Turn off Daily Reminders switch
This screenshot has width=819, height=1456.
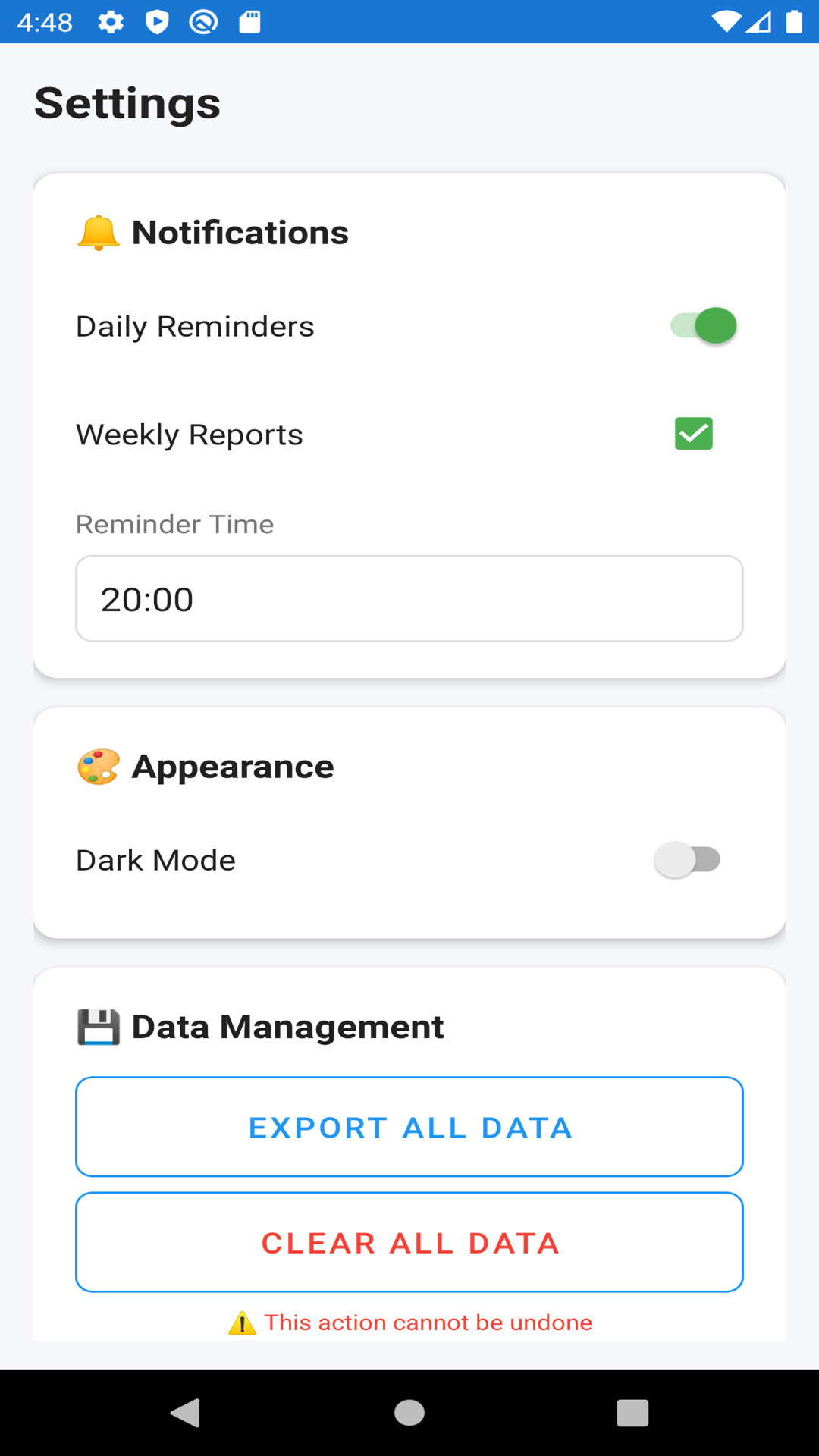coord(704,326)
